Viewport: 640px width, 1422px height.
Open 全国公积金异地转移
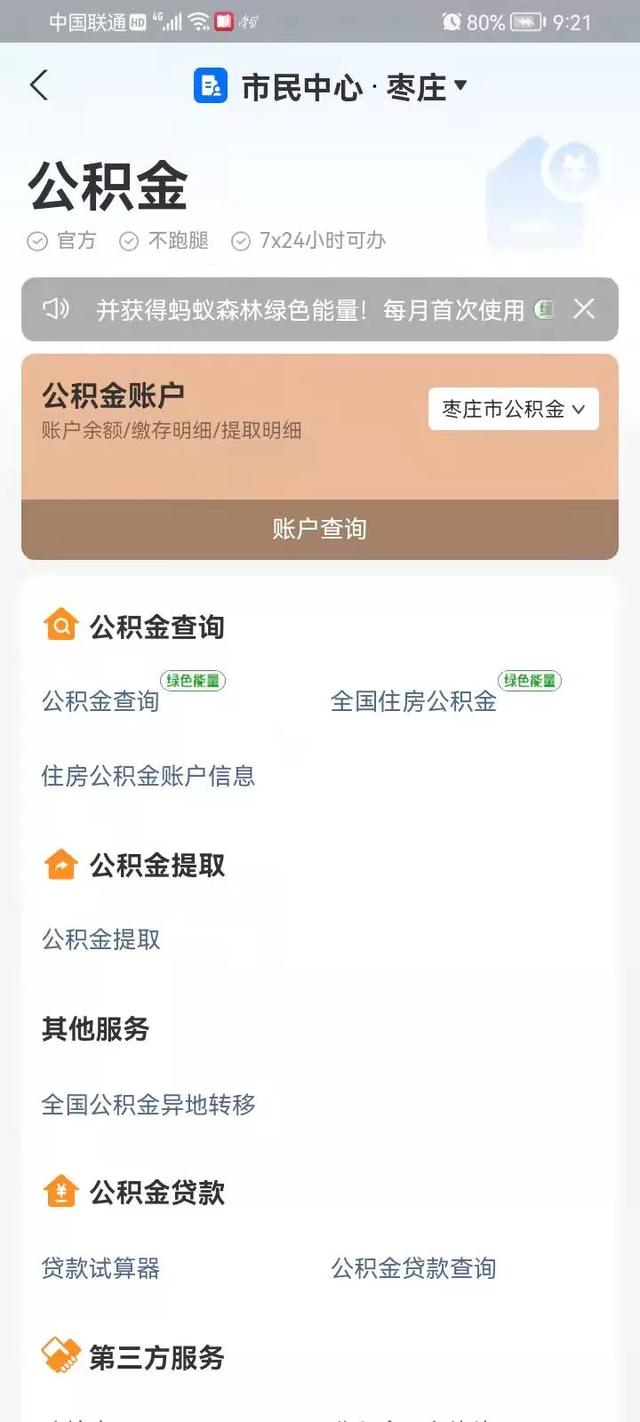[x=148, y=1104]
